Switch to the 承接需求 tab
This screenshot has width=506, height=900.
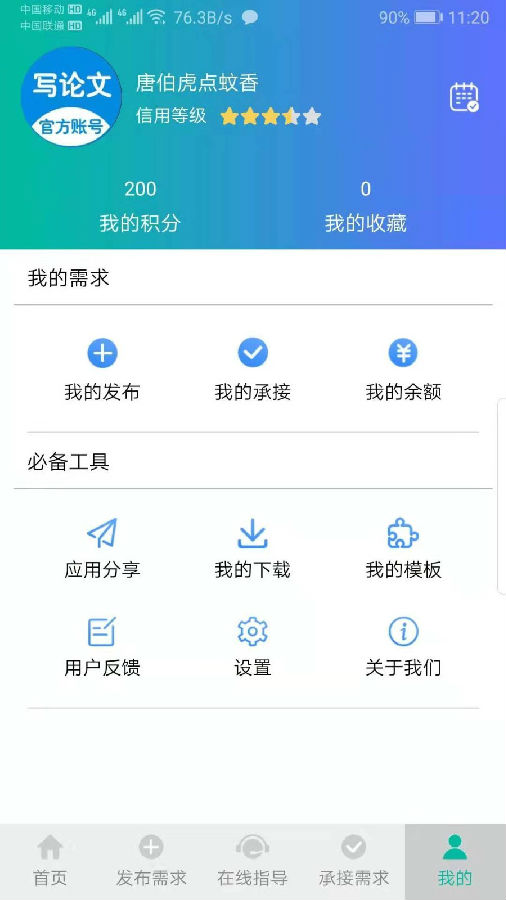coord(354,862)
